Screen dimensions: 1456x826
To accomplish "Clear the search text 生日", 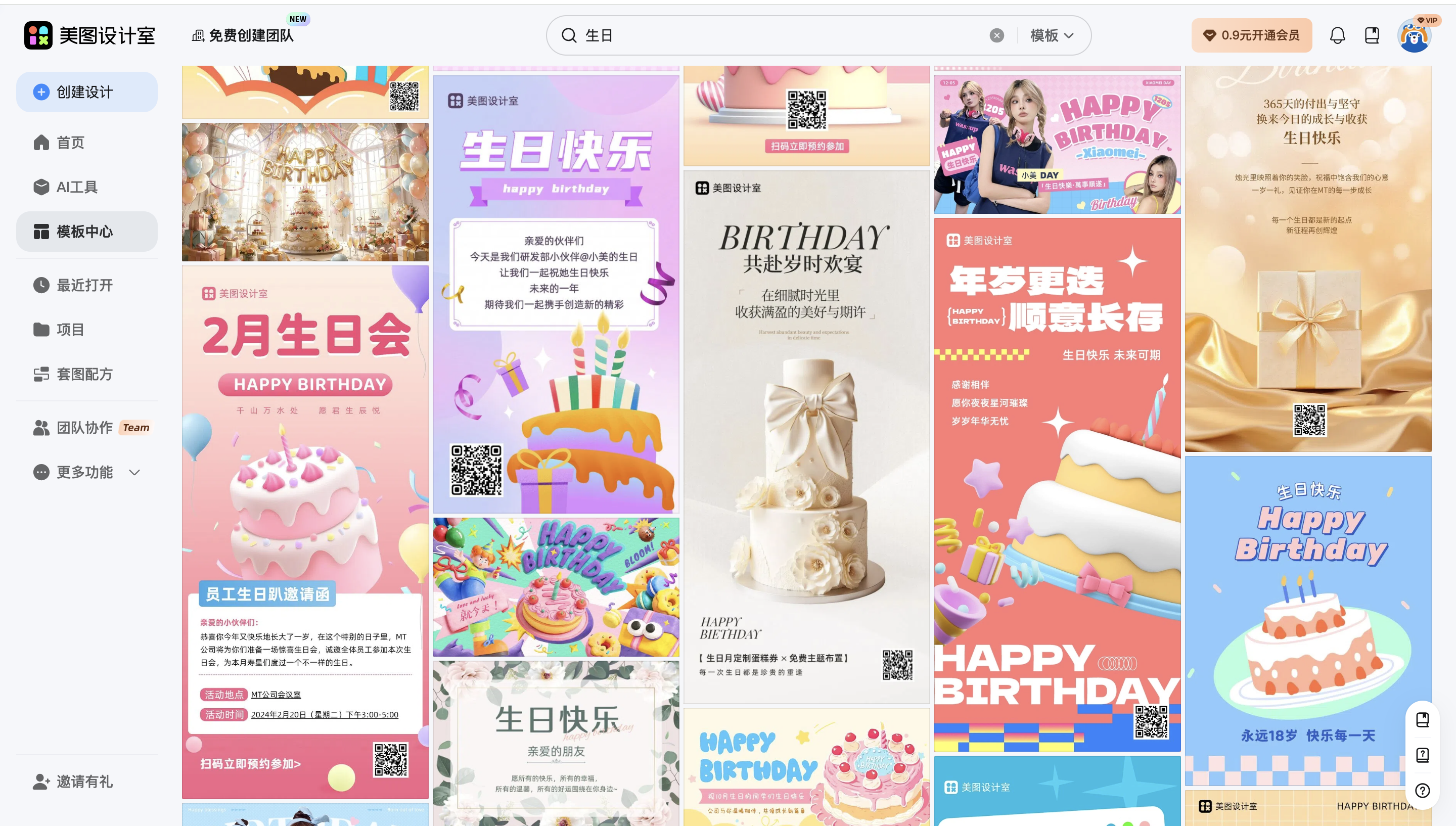I will tap(996, 36).
